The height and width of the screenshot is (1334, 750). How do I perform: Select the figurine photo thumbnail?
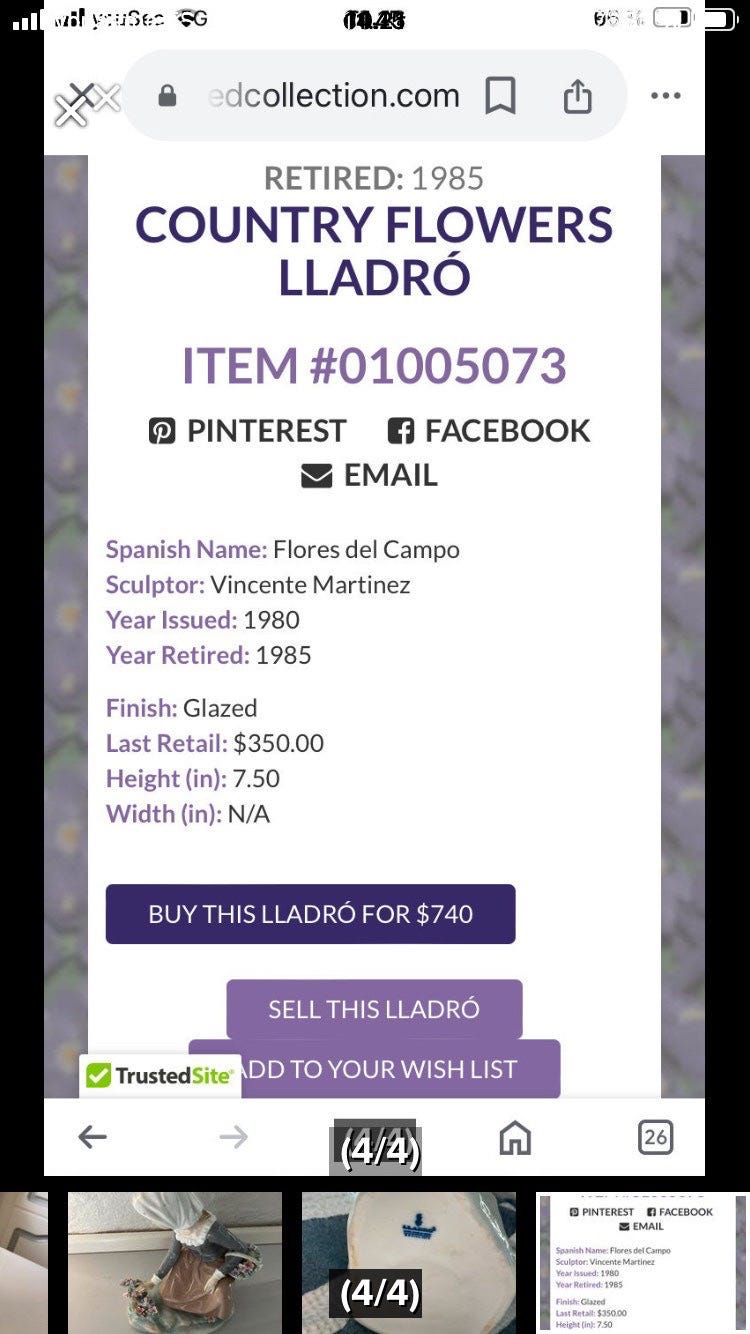(x=175, y=1263)
